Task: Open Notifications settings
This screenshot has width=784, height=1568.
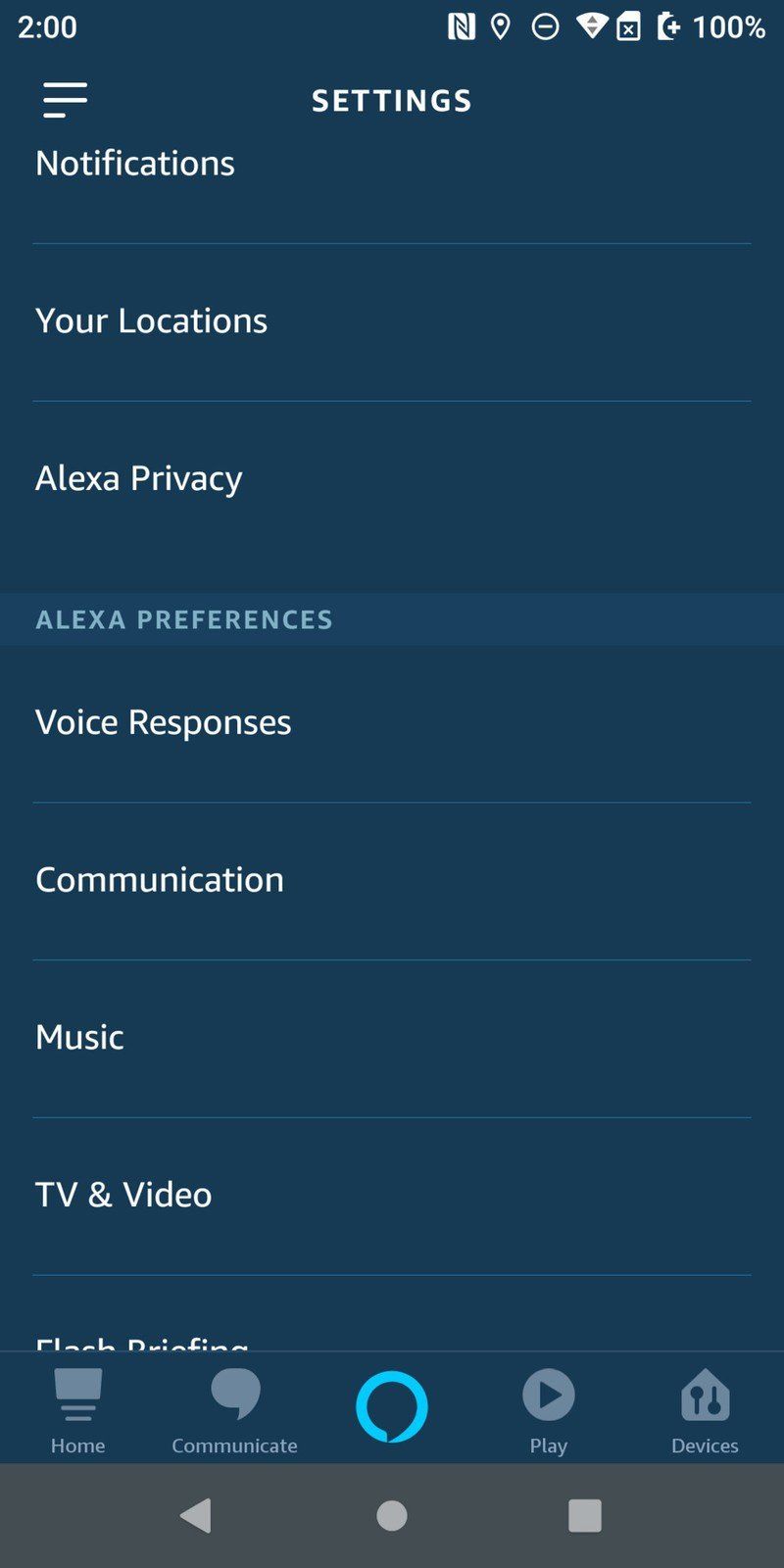Action: point(134,163)
